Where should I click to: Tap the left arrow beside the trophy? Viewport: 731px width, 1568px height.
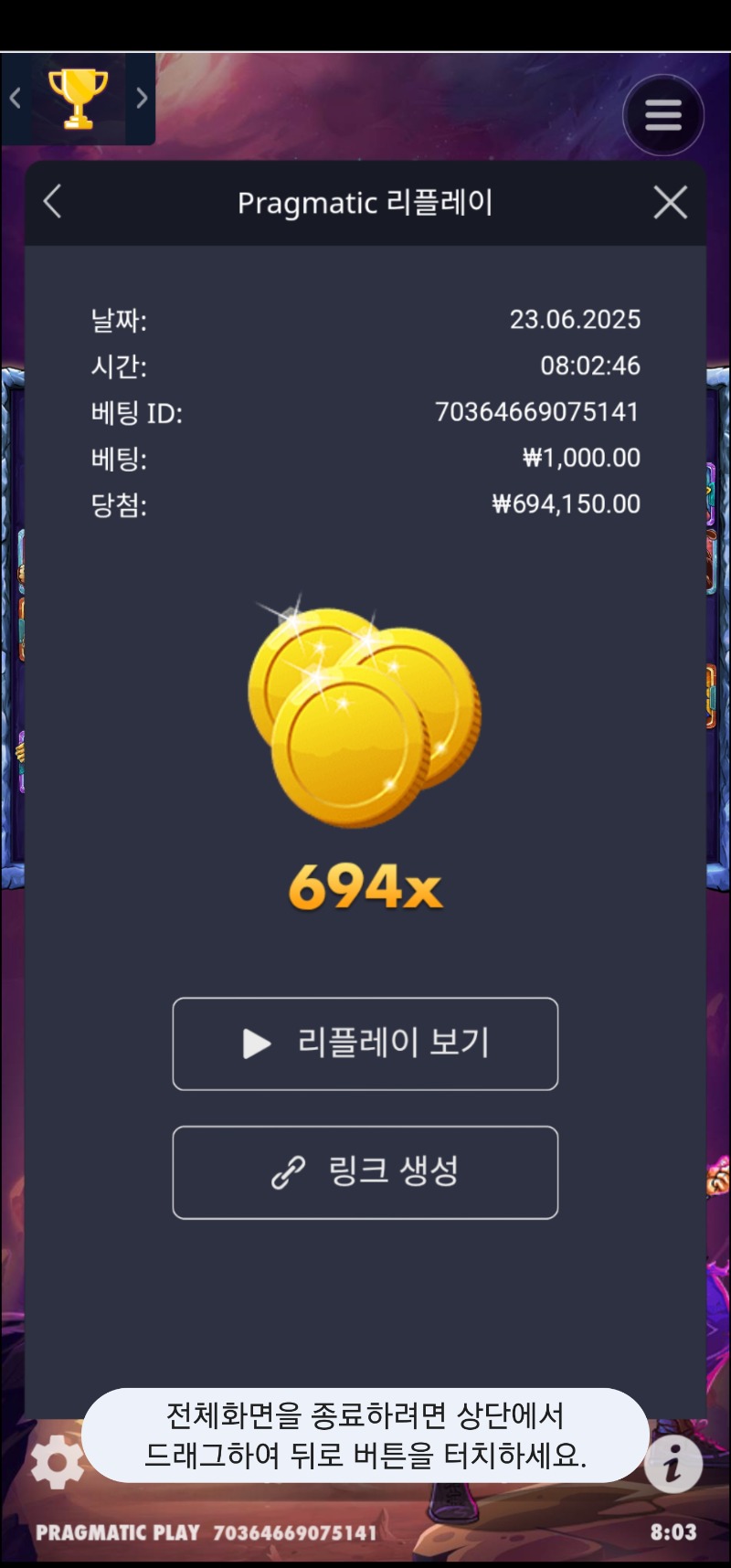coord(16,98)
